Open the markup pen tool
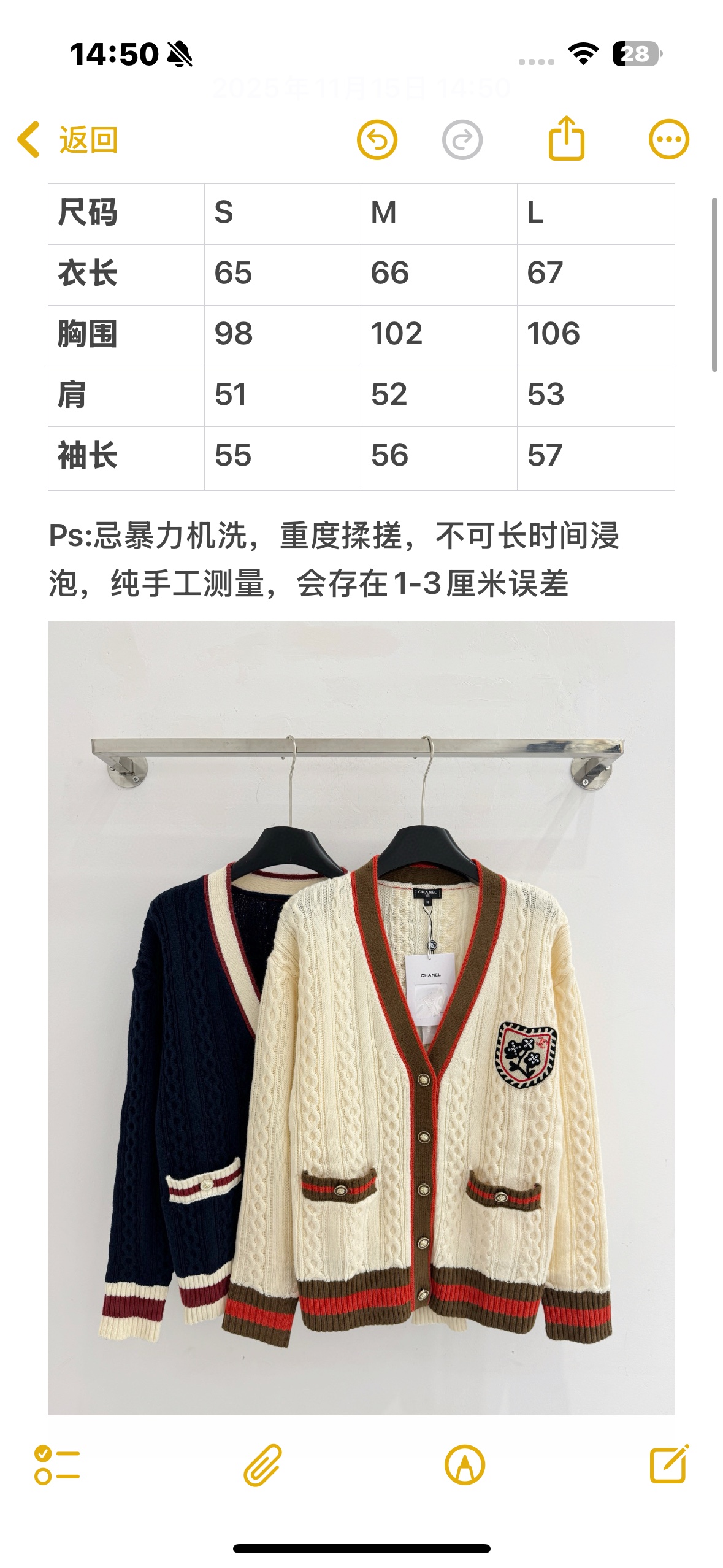 point(464,1466)
